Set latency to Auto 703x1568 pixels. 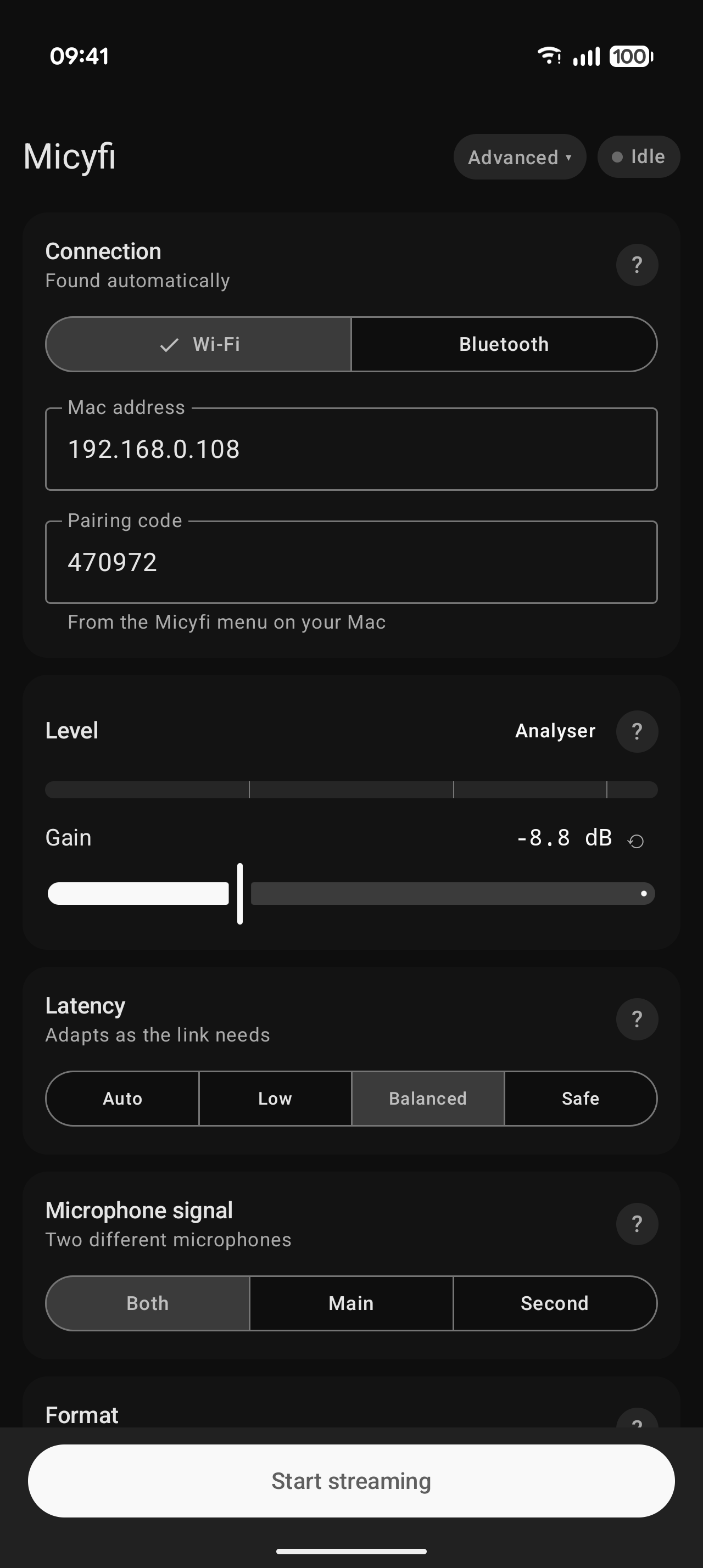pos(122,1099)
